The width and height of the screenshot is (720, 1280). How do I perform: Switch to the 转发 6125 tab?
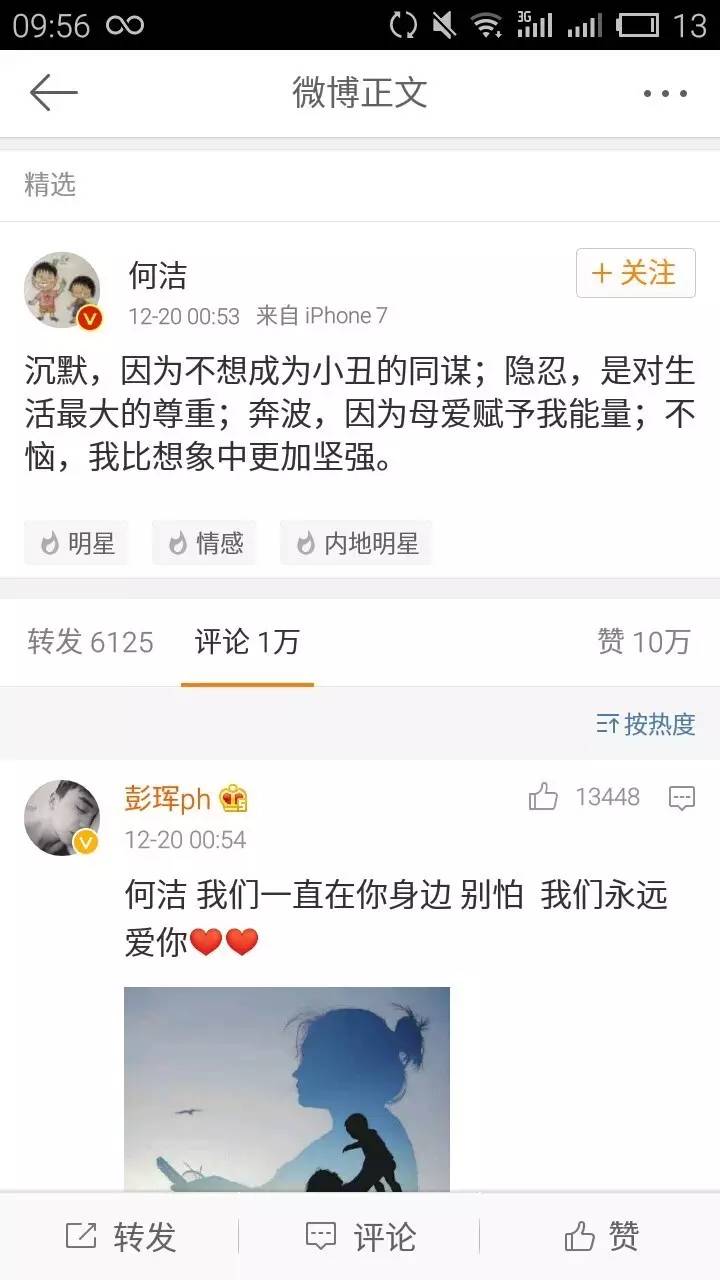pos(88,644)
